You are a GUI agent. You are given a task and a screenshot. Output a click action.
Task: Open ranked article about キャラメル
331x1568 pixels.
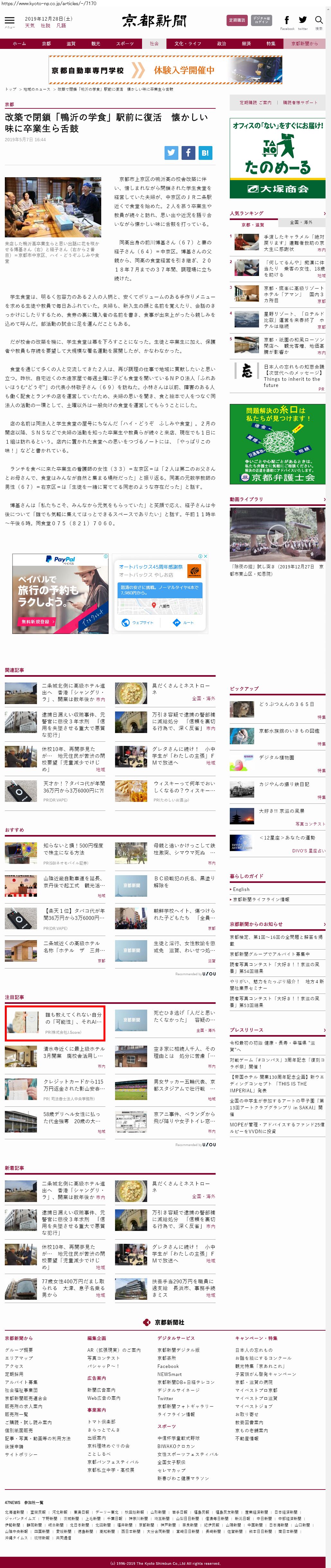(293, 242)
